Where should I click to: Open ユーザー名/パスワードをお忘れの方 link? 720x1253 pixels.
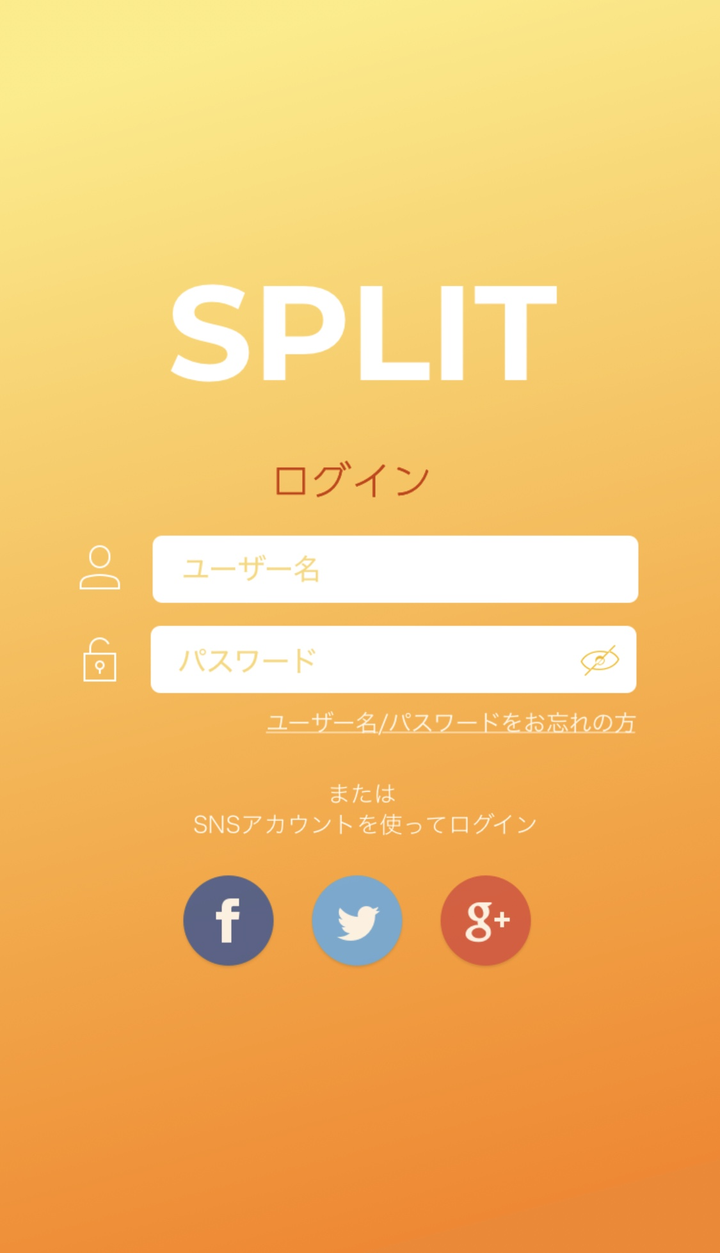coord(451,722)
